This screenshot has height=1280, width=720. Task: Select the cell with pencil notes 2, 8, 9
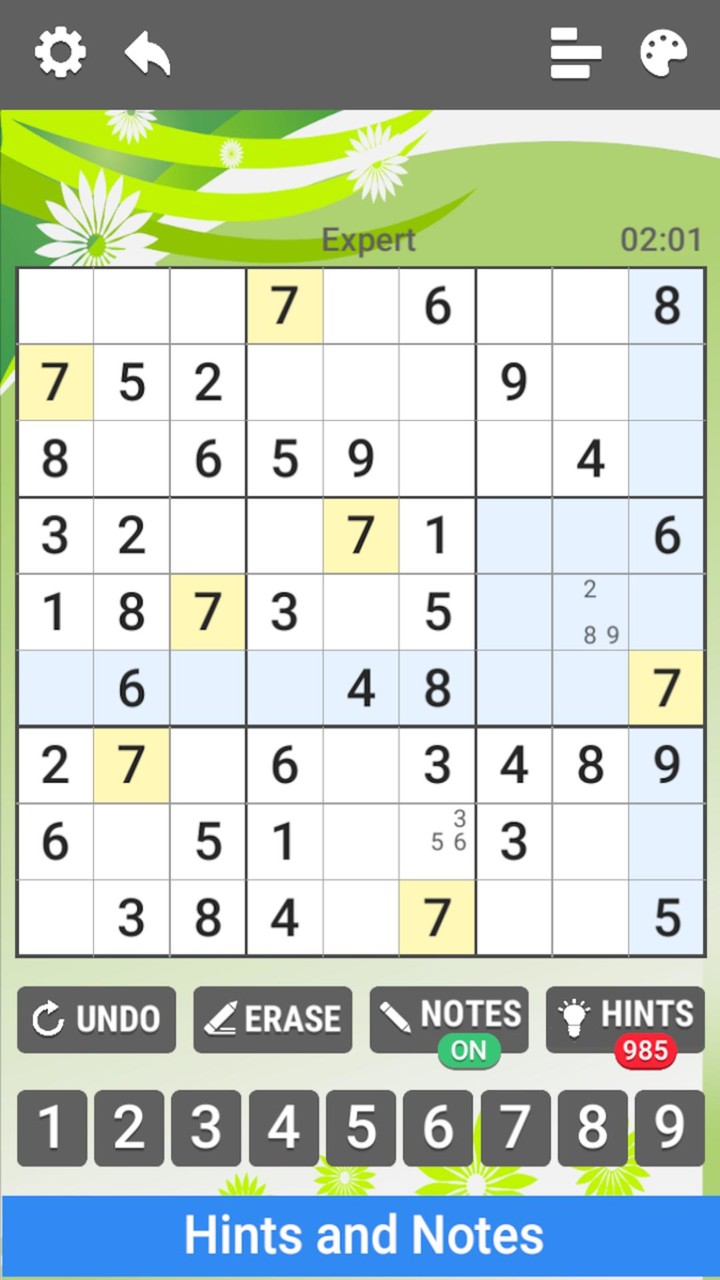590,612
